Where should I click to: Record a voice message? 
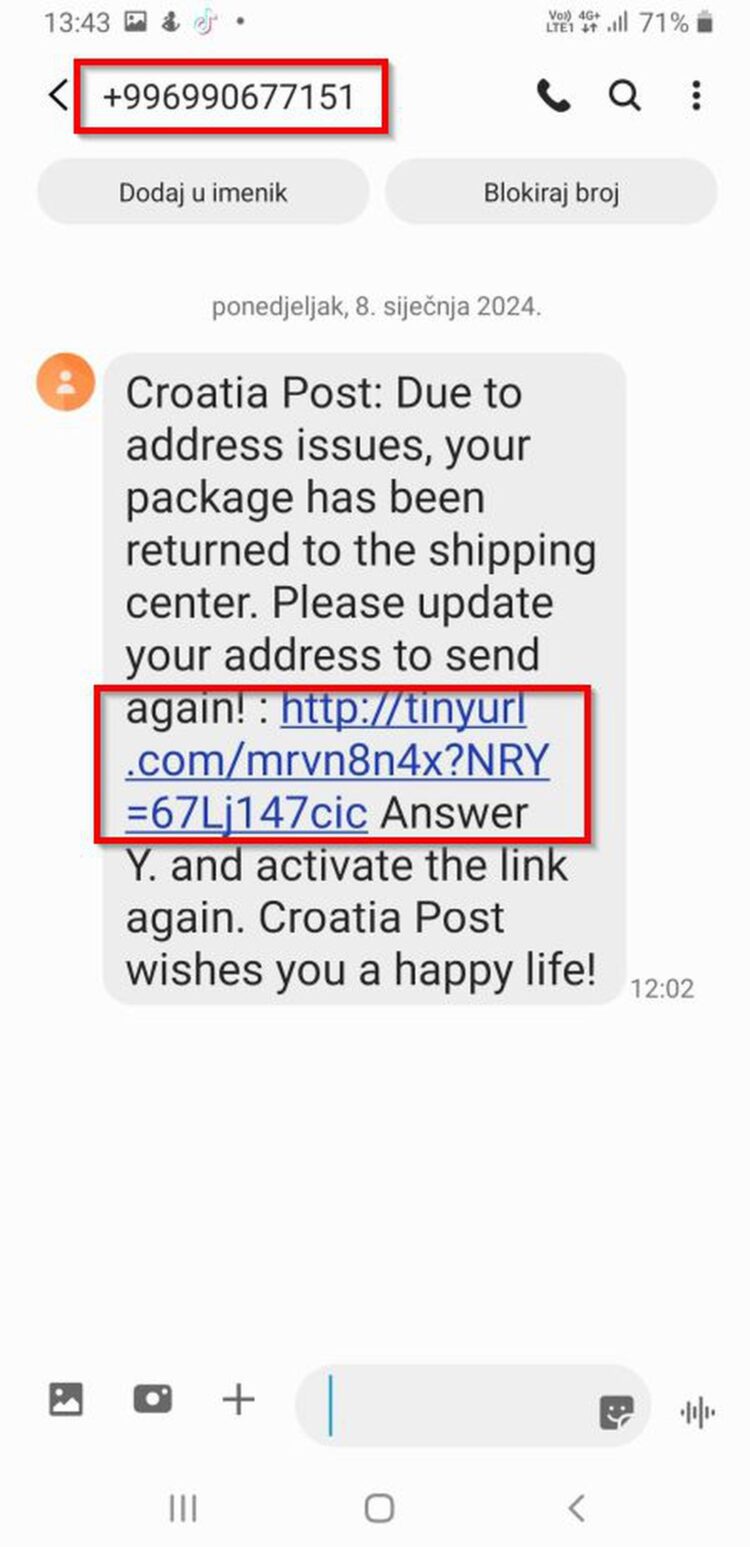(697, 1412)
